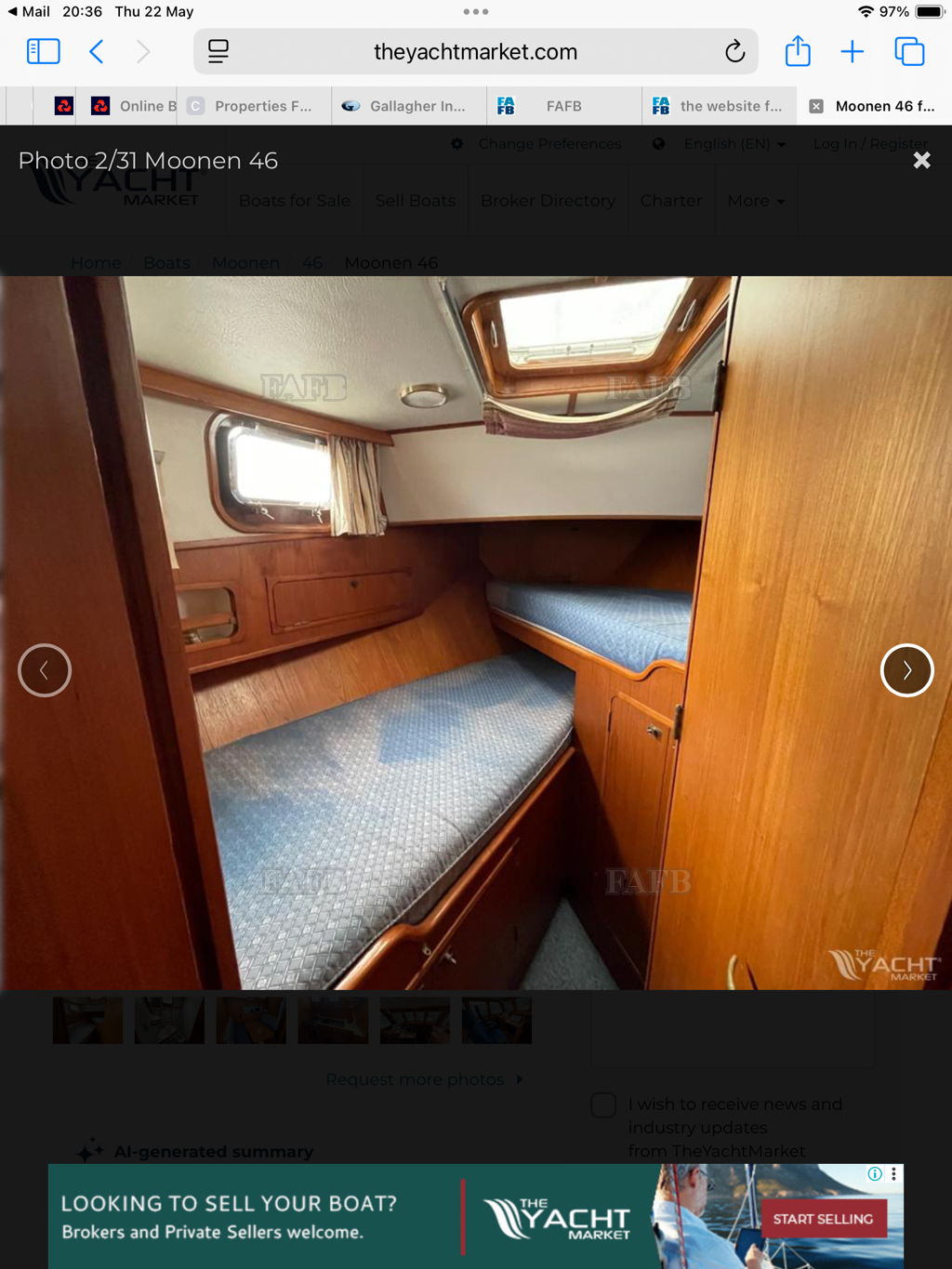Viewport: 952px width, 1269px height.
Task: Navigate back in Safari
Action: point(97,52)
